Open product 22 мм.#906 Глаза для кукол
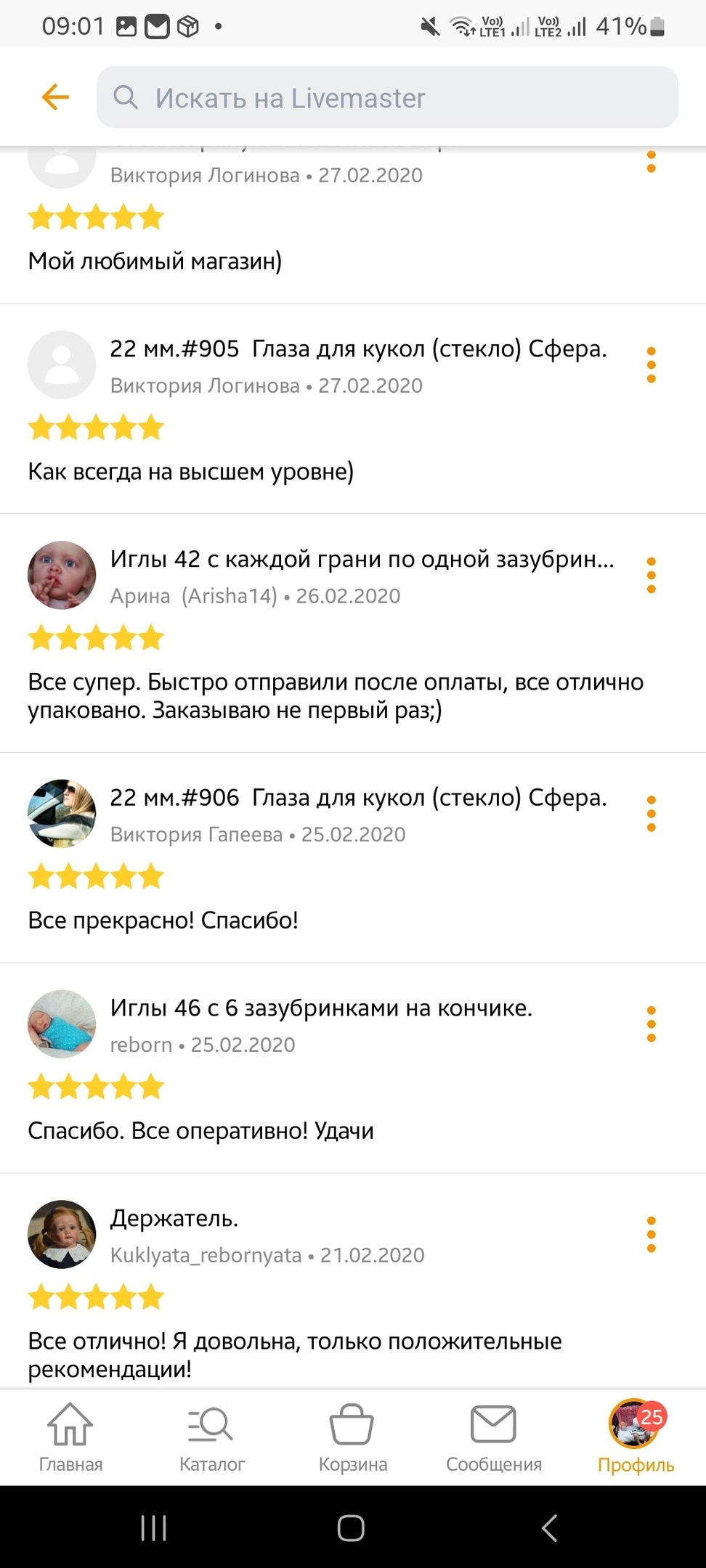Screen dimensions: 706x1568 pyautogui.click(x=358, y=798)
